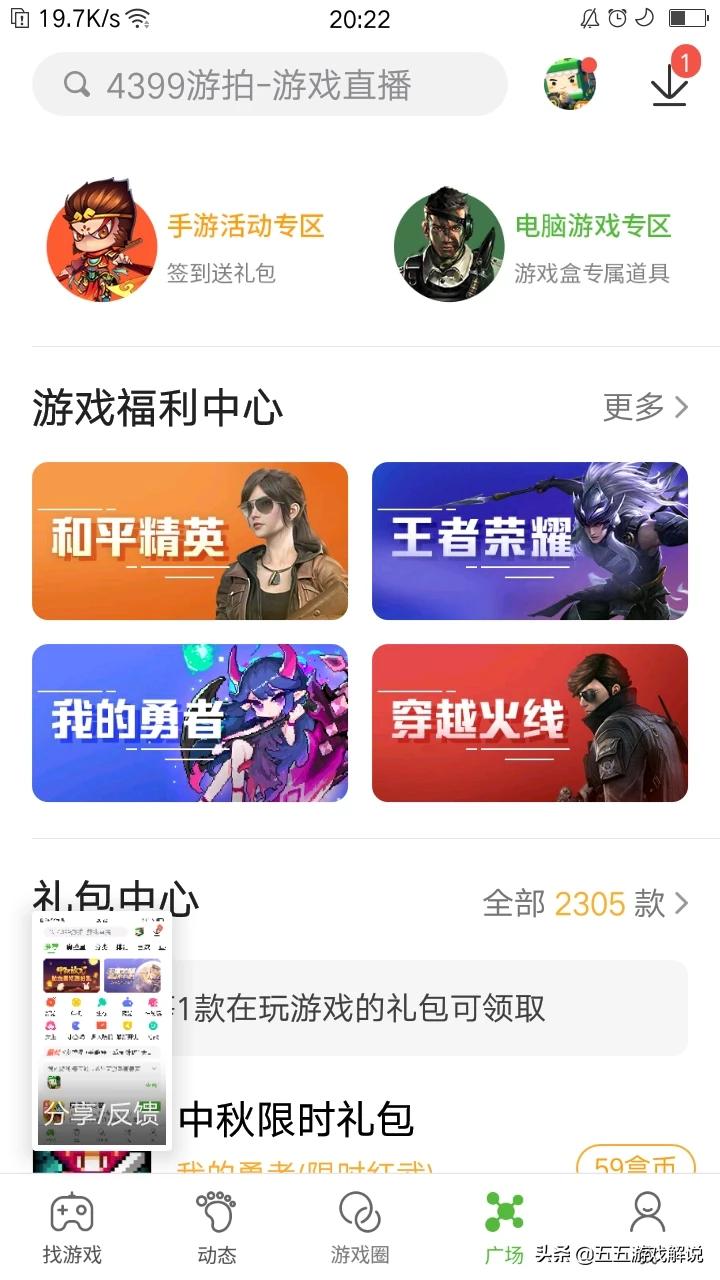Open the 4399游拍 search box
Viewport: 720px width, 1280px height.
pos(270,85)
